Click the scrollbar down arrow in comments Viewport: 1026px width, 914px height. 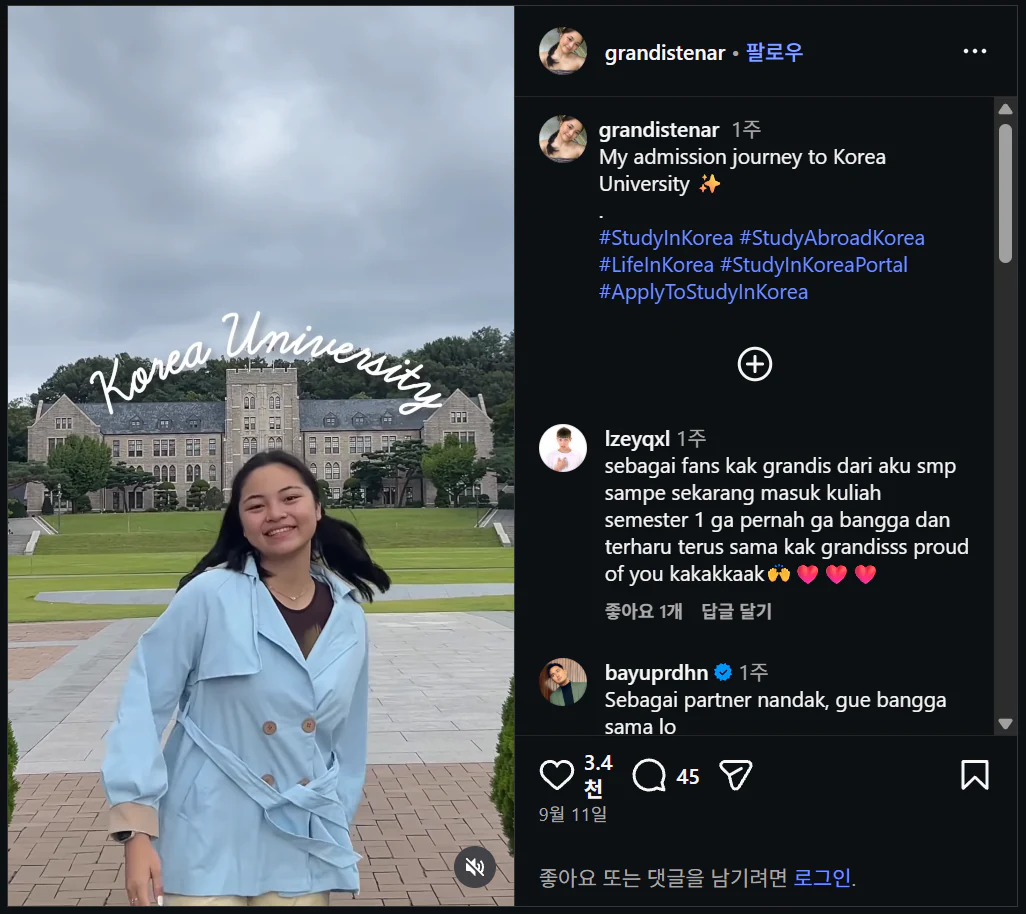click(x=1005, y=724)
